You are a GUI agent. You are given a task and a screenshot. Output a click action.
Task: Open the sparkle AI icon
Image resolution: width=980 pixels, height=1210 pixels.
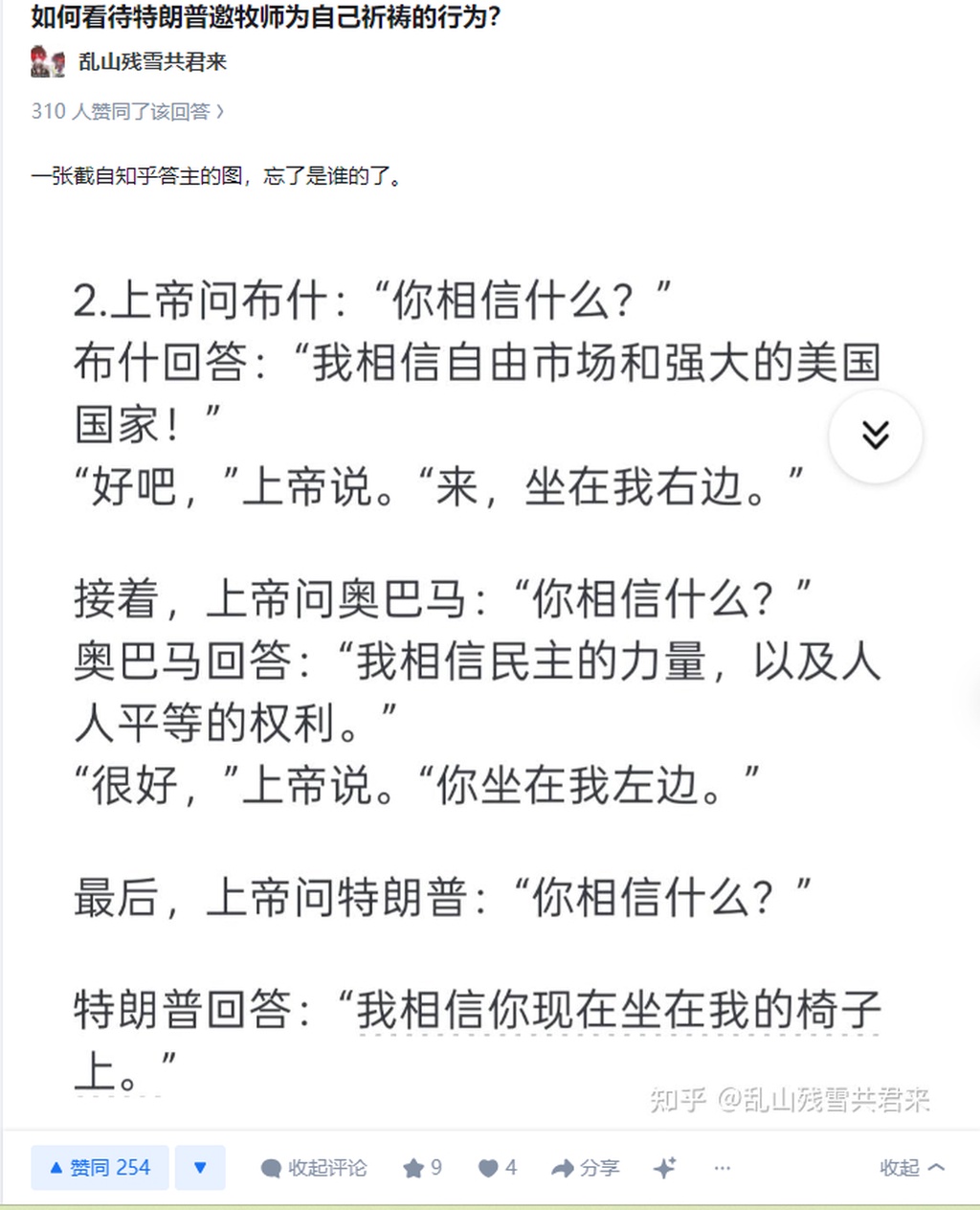coord(664,1168)
